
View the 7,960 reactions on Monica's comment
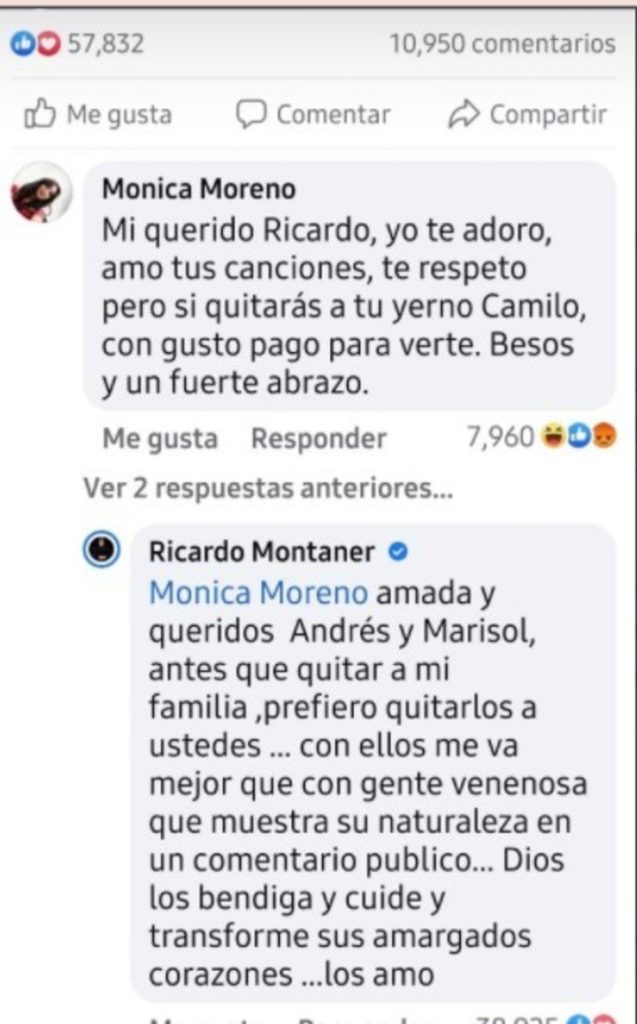[x=541, y=437]
